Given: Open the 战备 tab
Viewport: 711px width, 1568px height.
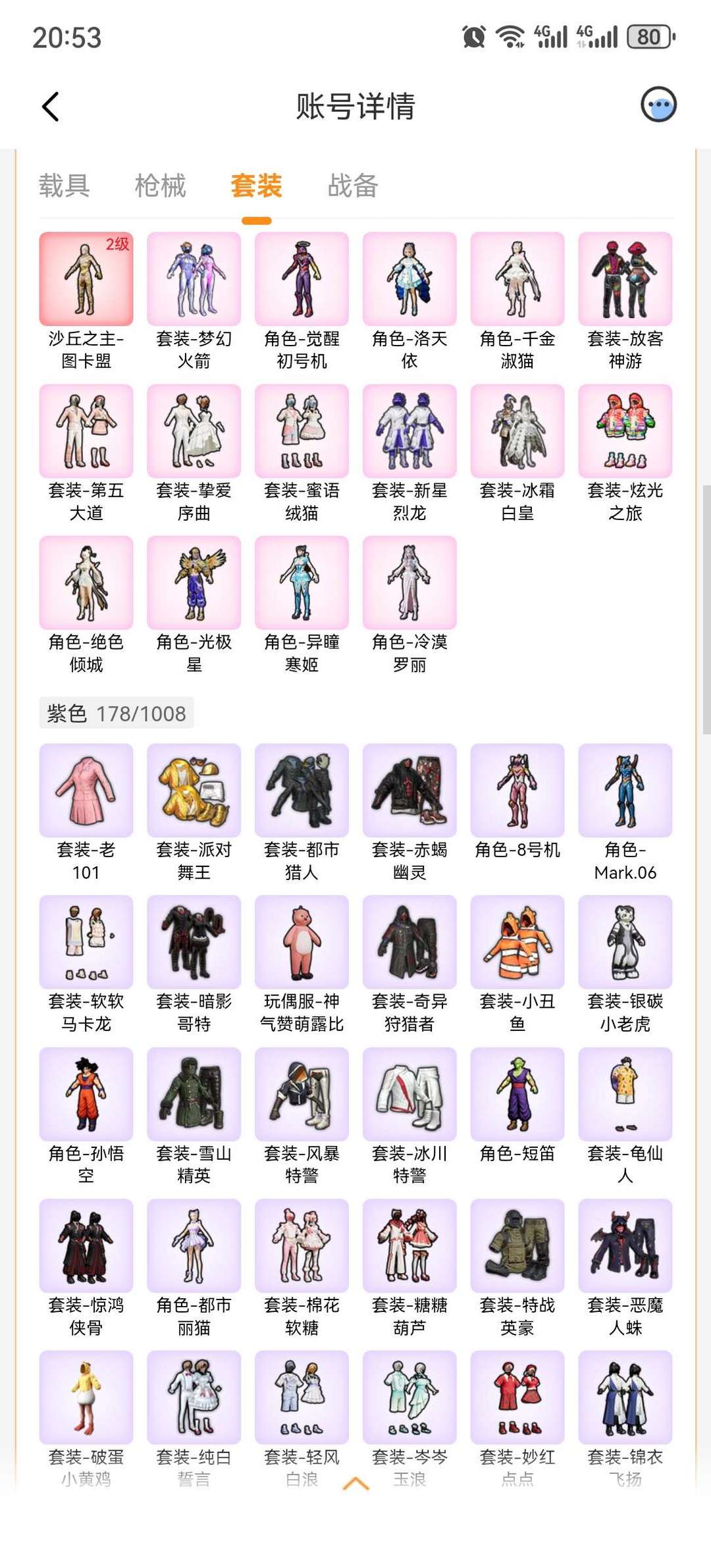Looking at the screenshot, I should (x=352, y=186).
